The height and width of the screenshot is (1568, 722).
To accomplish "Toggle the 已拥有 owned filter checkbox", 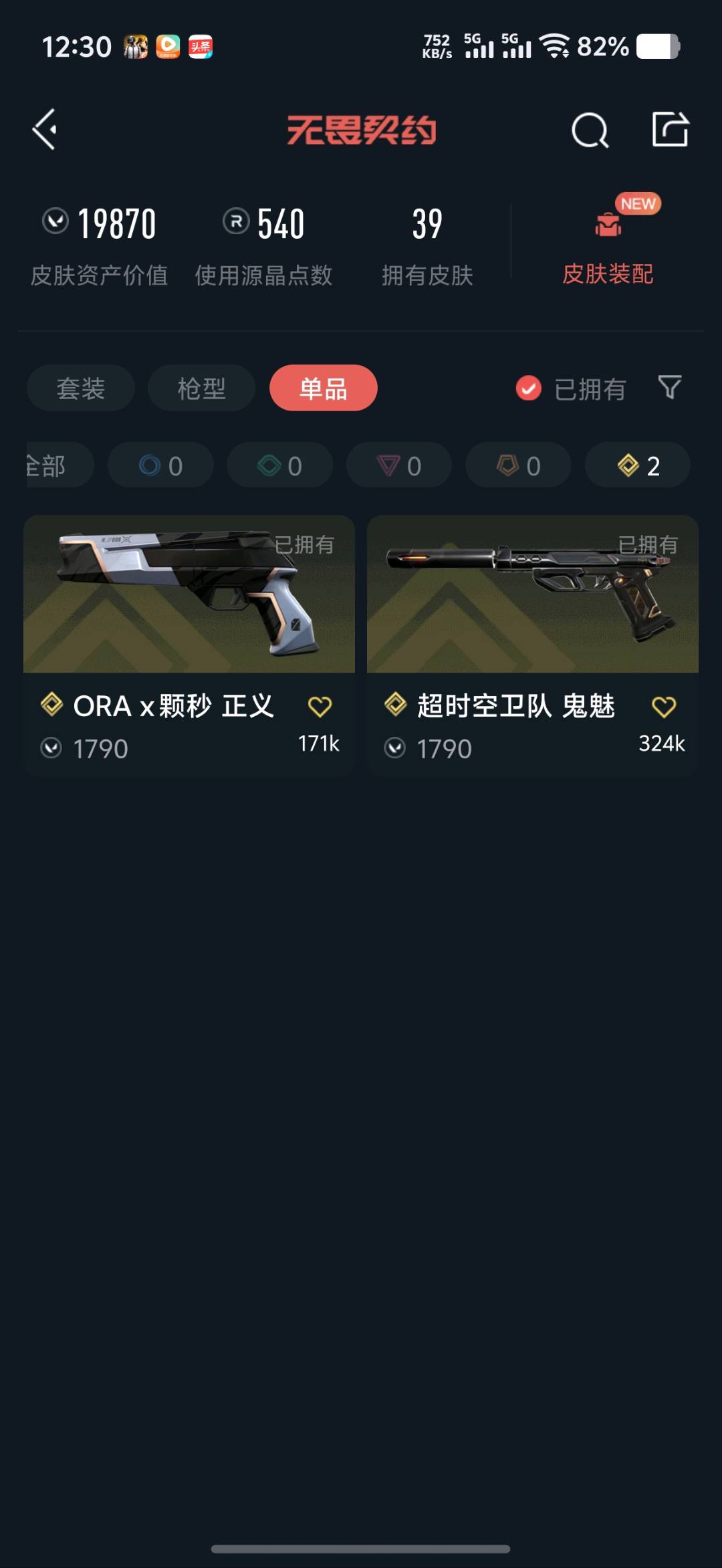I will click(528, 388).
